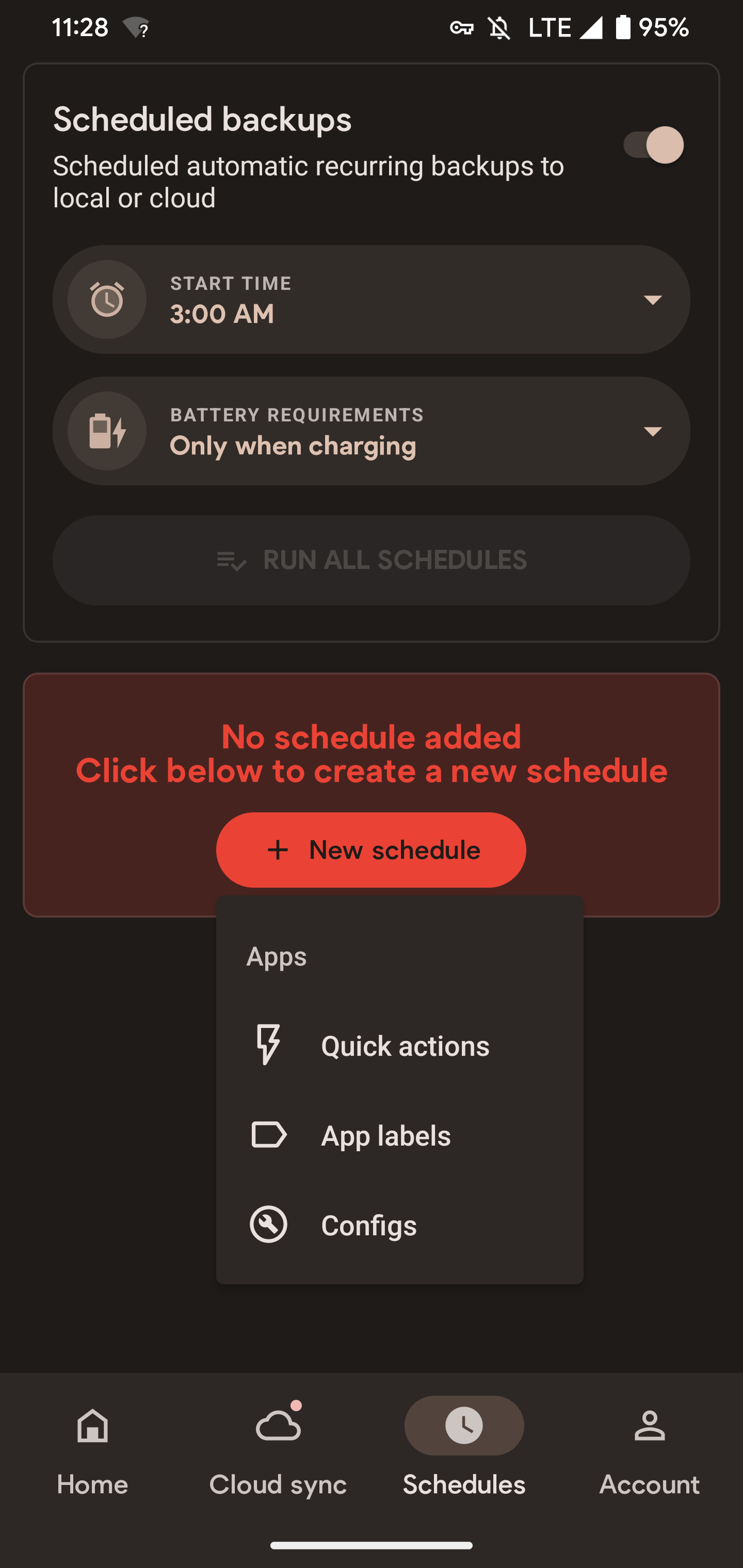Switch to the Home tab
Image resolution: width=743 pixels, height=1568 pixels.
pos(92,1450)
